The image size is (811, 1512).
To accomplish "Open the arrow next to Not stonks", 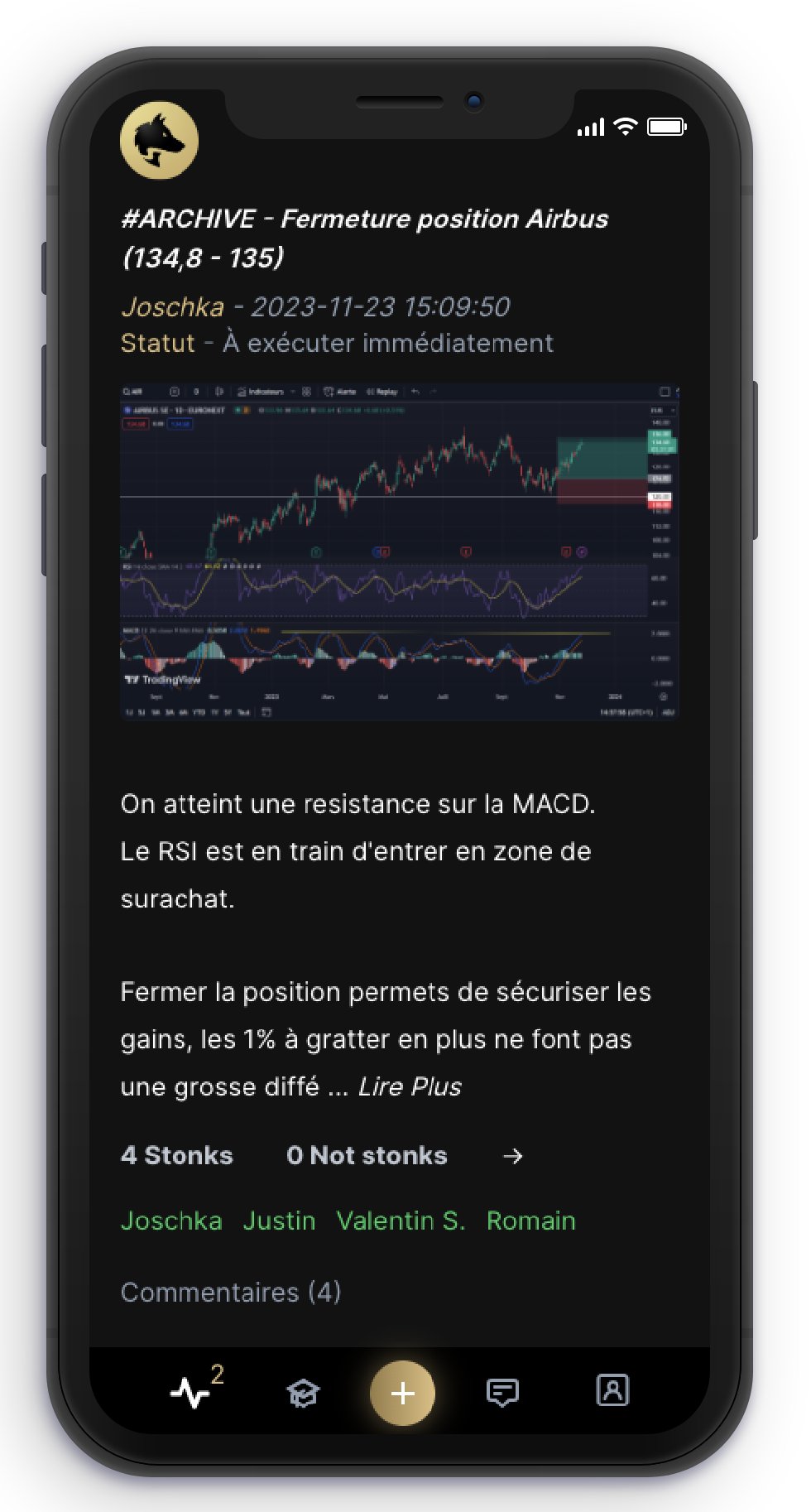I will point(513,1156).
